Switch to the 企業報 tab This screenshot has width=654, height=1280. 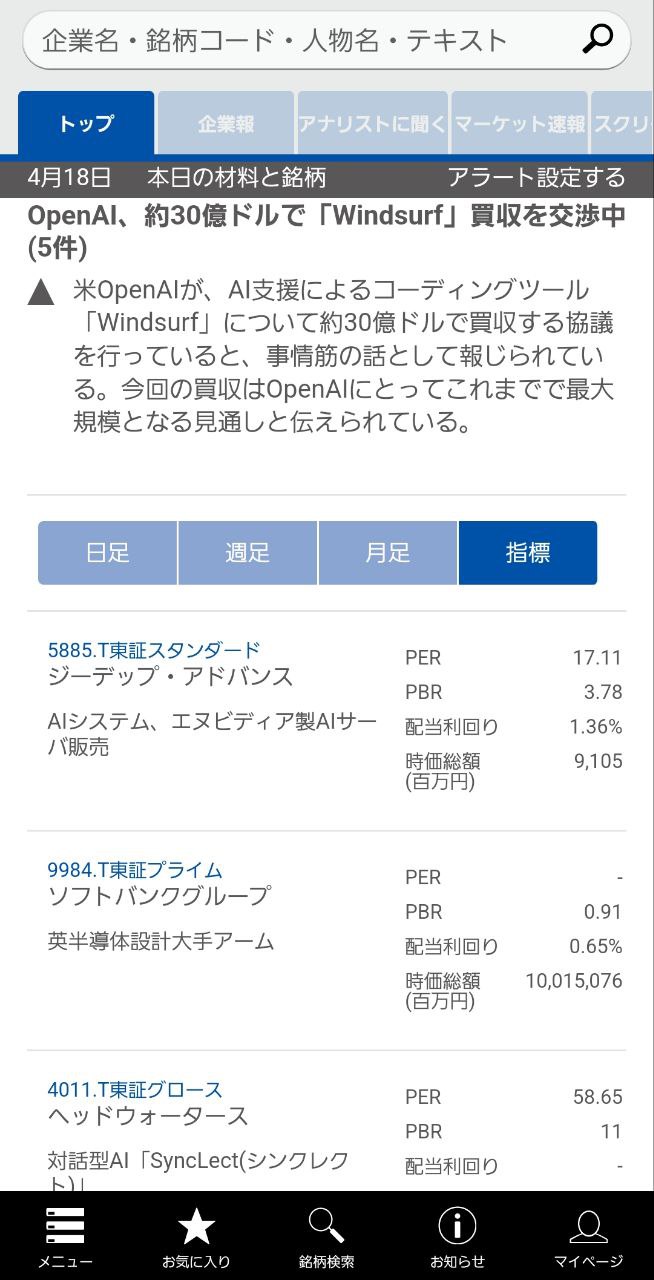coord(225,124)
